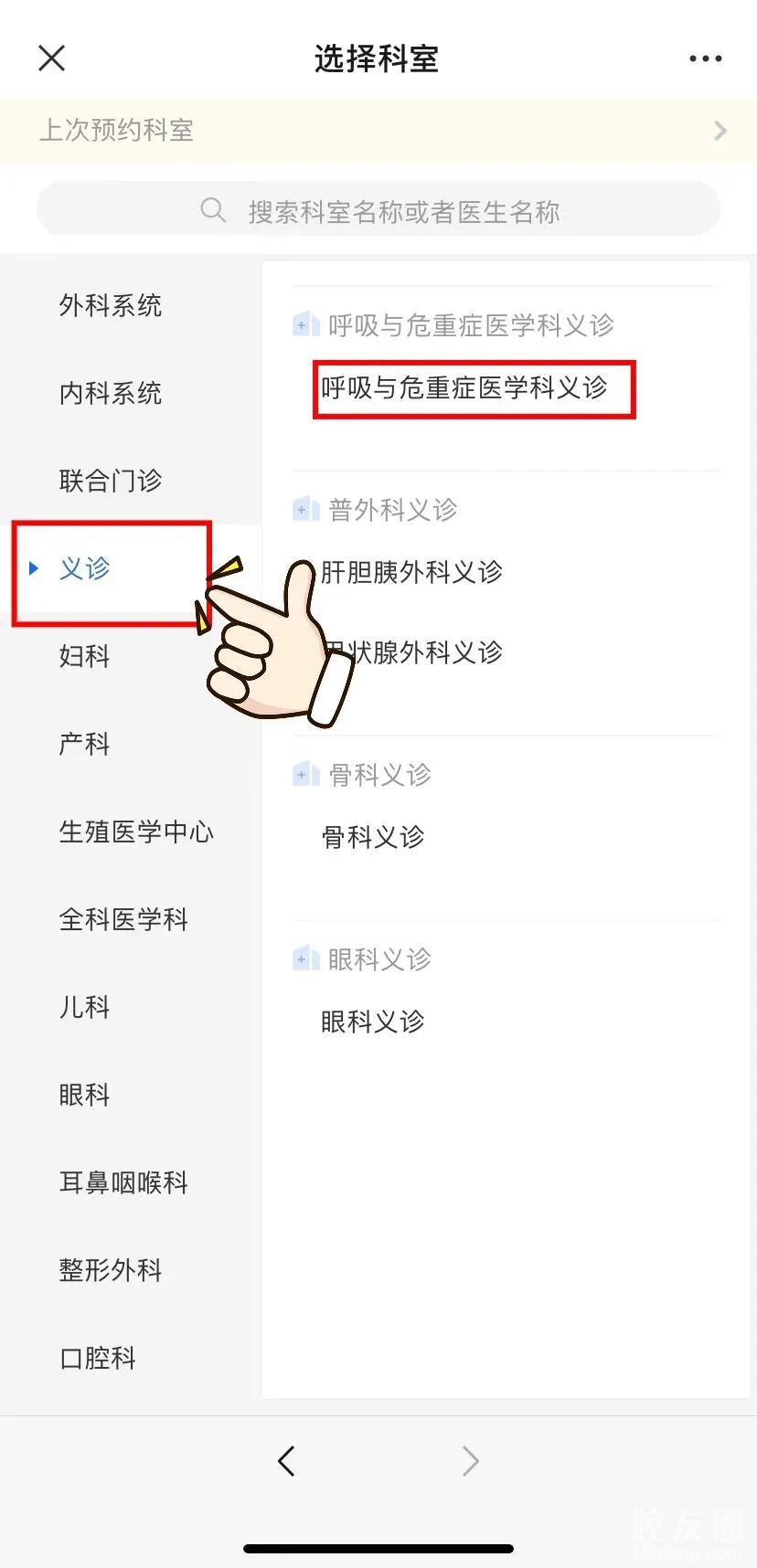This screenshot has height=1568, width=757.
Task: Open the three-dot overflow menu
Action: pos(705,58)
